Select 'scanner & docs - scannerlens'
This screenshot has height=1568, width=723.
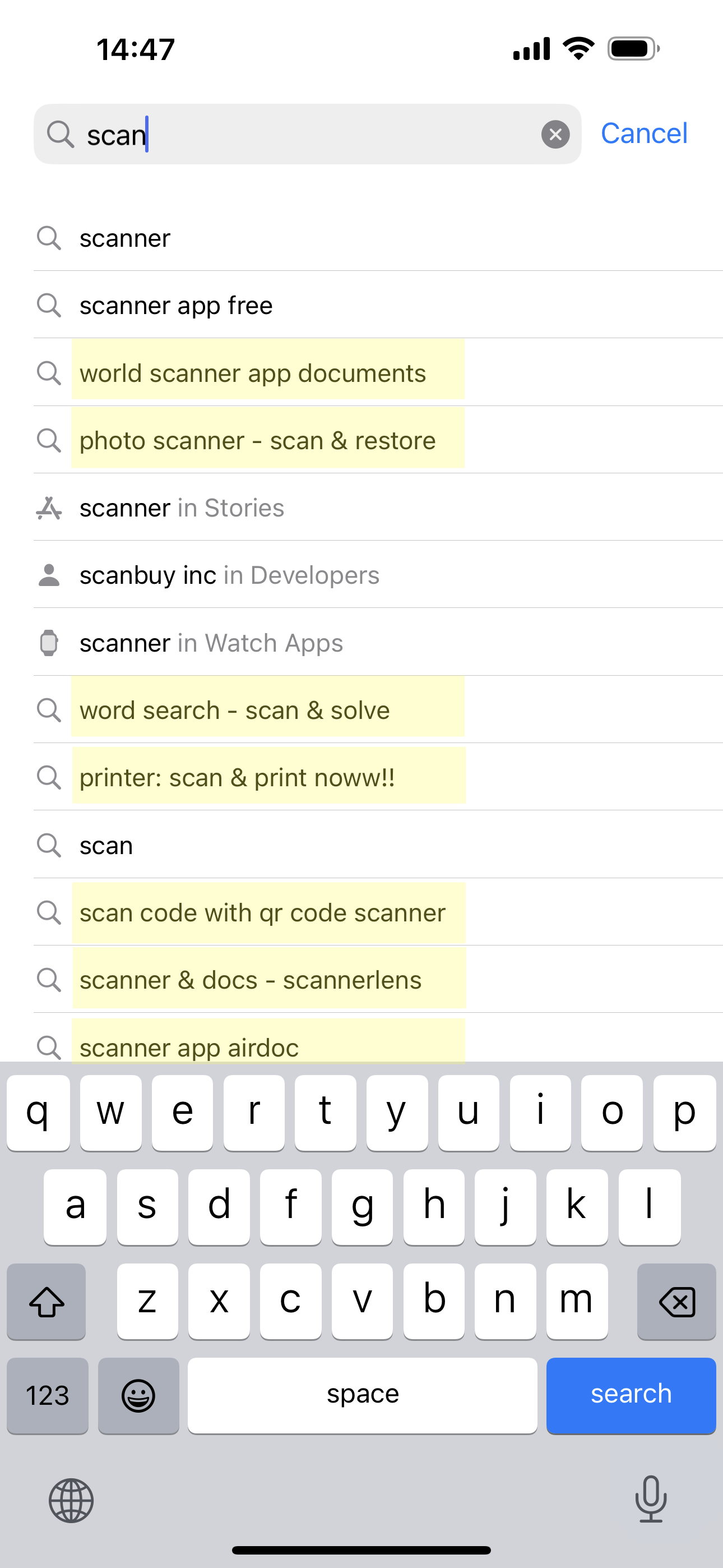[x=378, y=980]
